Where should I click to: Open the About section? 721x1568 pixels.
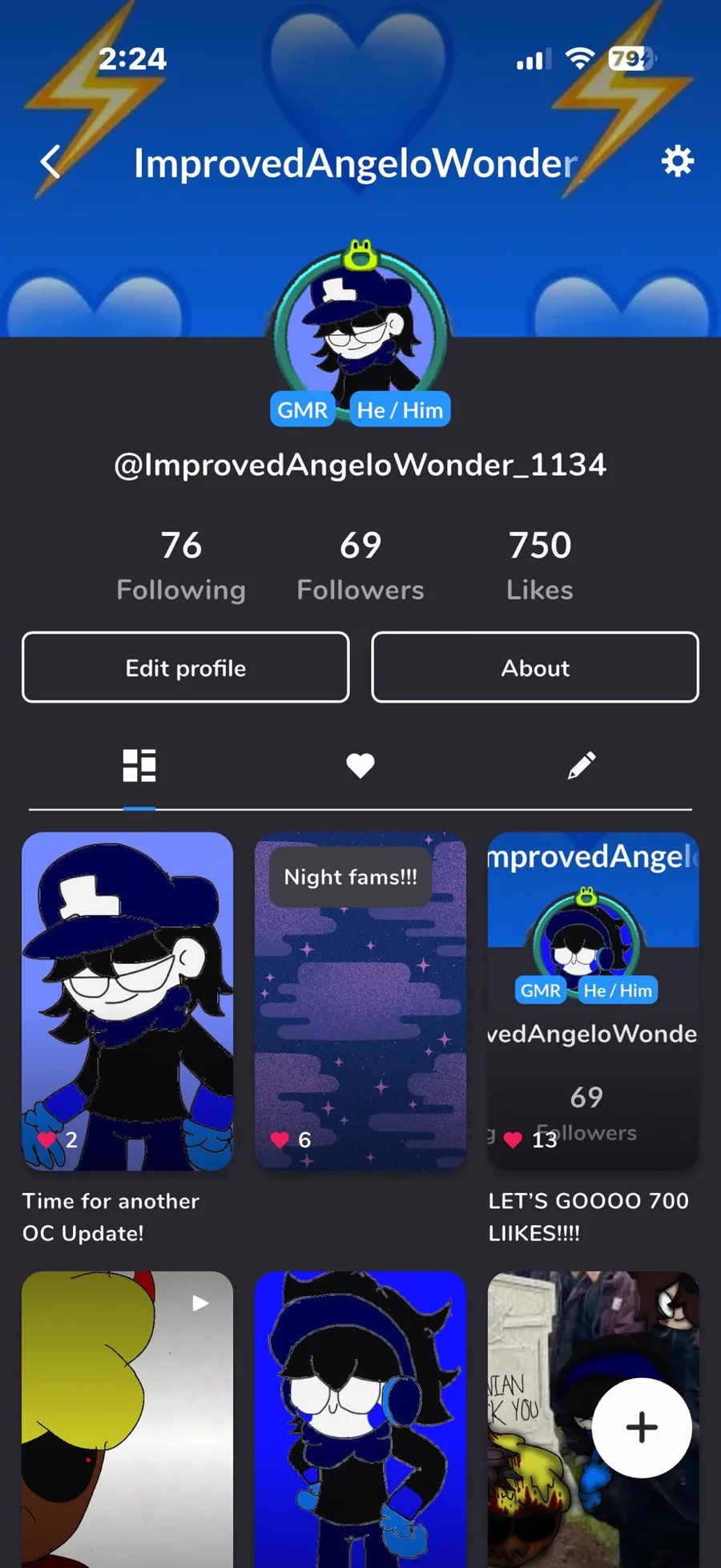535,667
